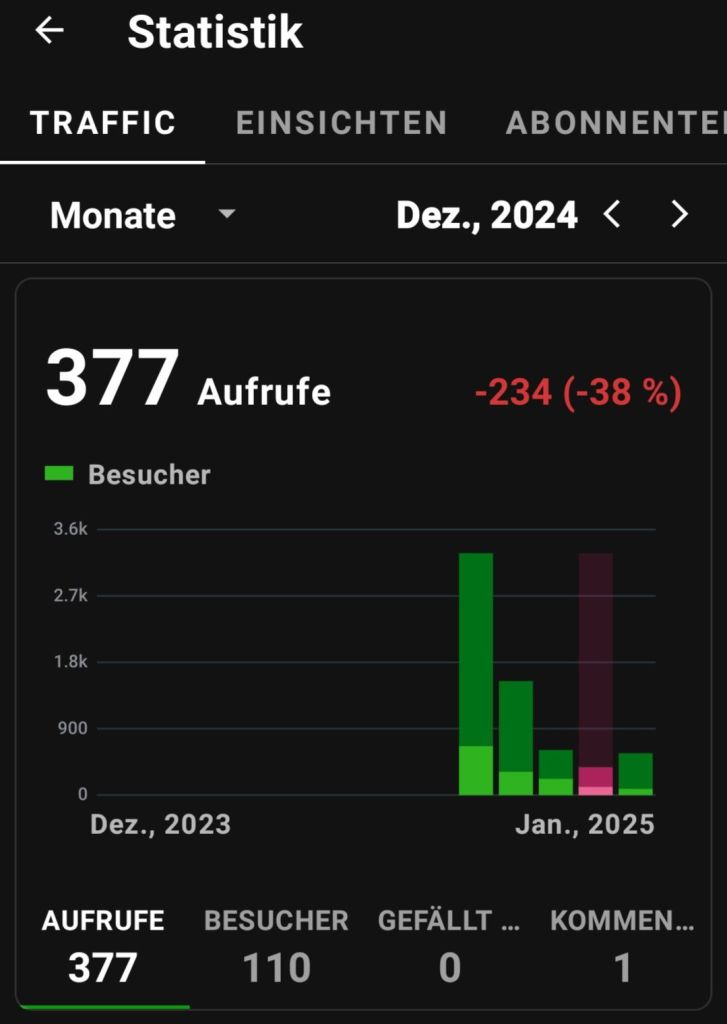Select the Traffic tab
This screenshot has height=1024, width=727.
click(103, 123)
